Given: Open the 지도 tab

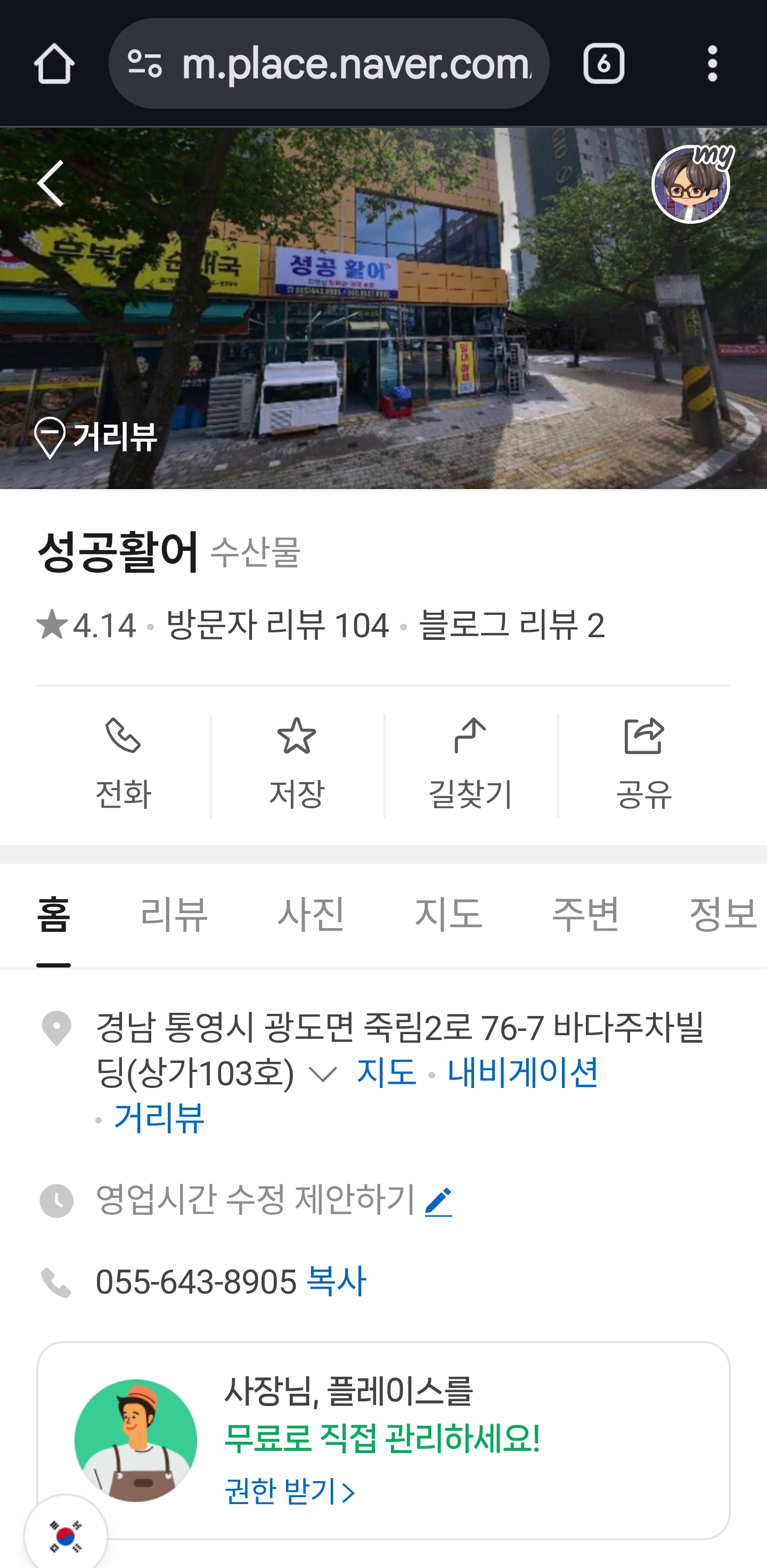Looking at the screenshot, I should 448,914.
